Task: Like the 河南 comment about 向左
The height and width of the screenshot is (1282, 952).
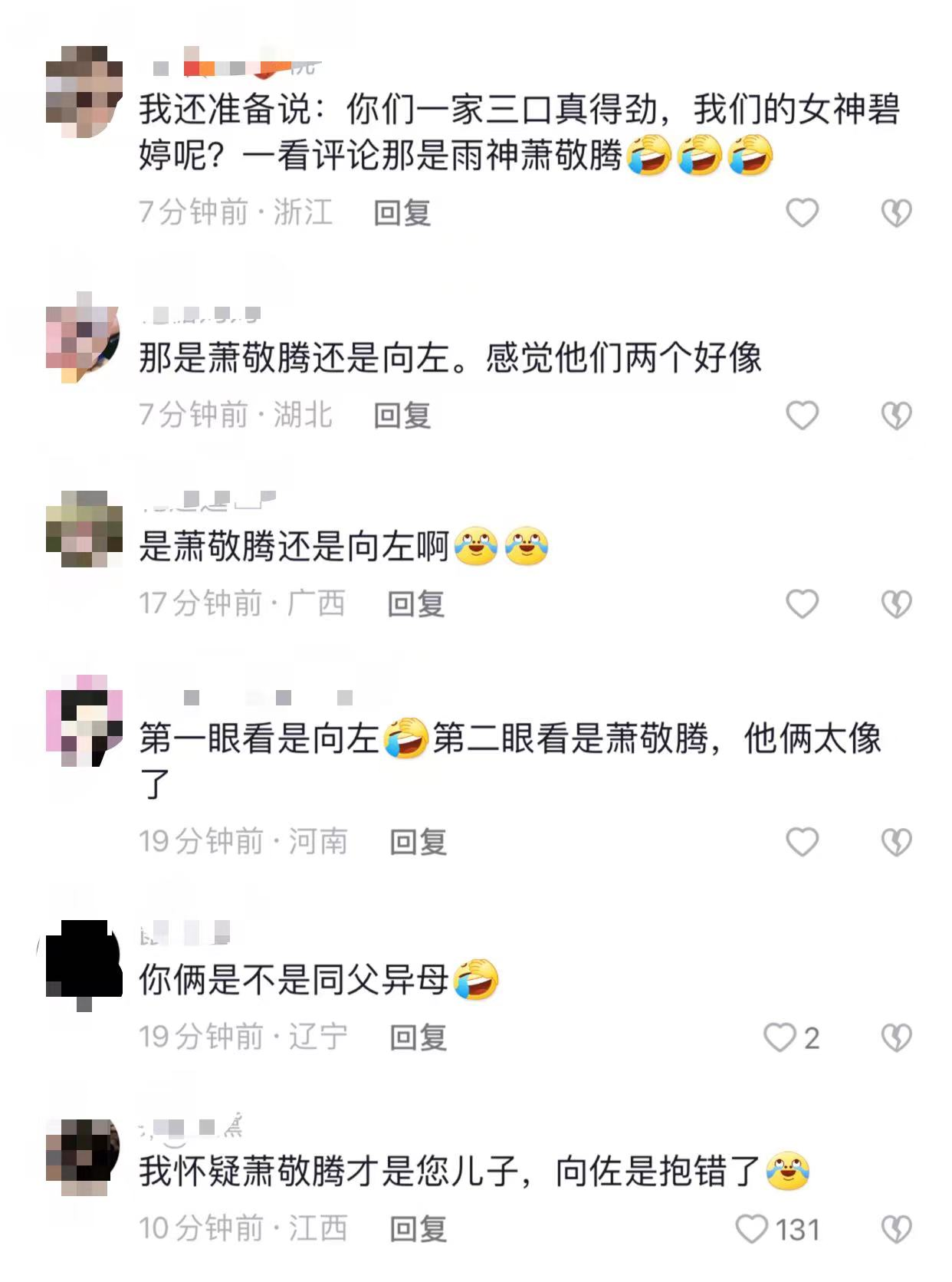Action: pyautogui.click(x=803, y=842)
